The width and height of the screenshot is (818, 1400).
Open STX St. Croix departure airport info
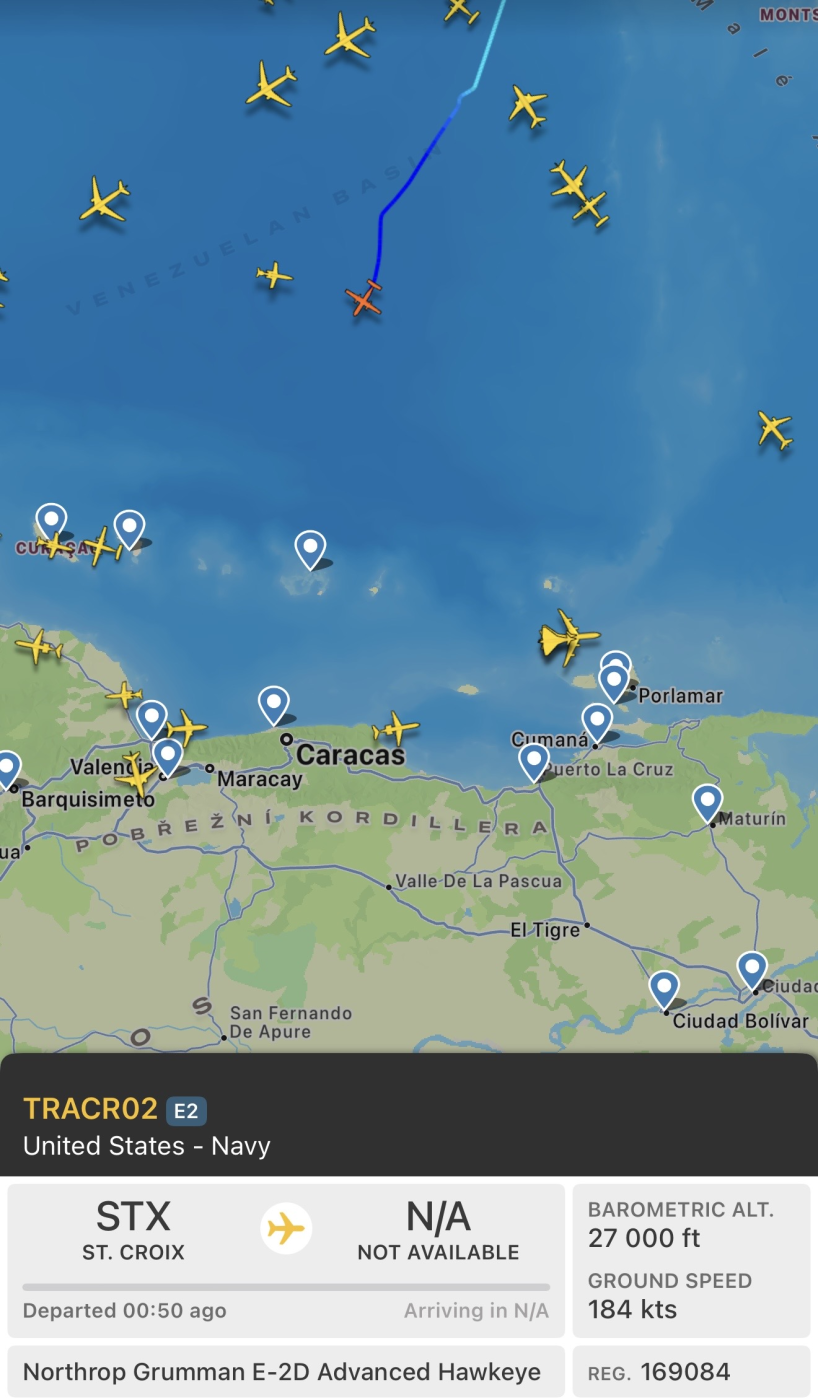coord(133,1230)
